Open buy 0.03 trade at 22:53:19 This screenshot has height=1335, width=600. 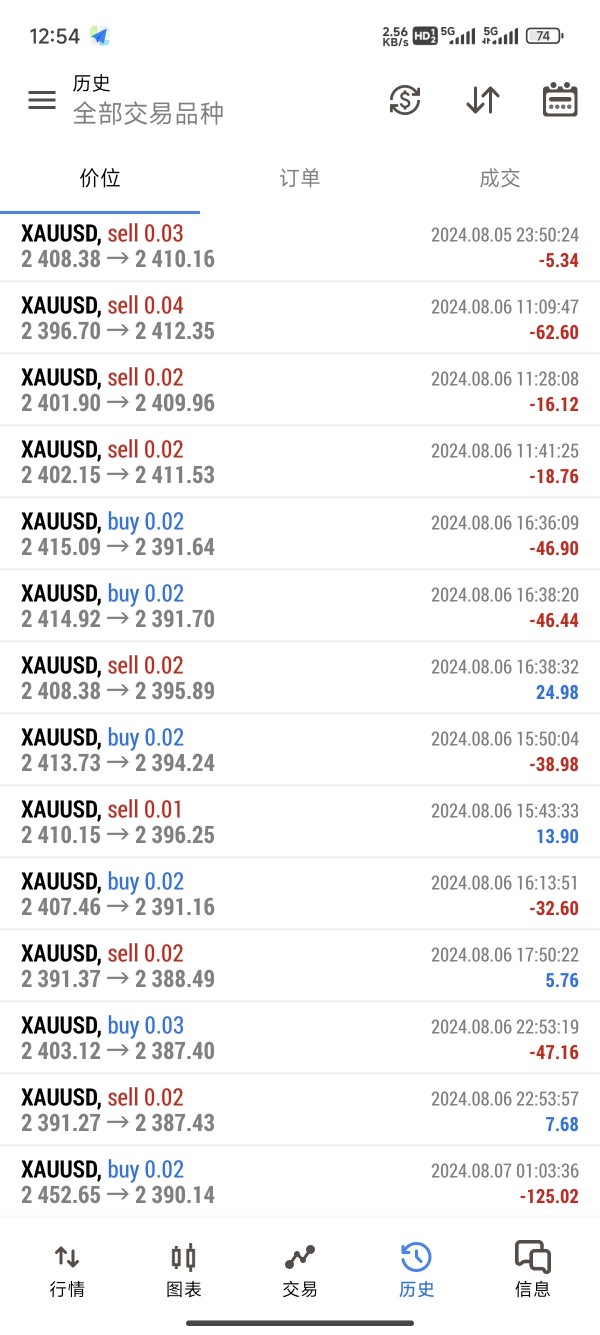[x=300, y=1038]
